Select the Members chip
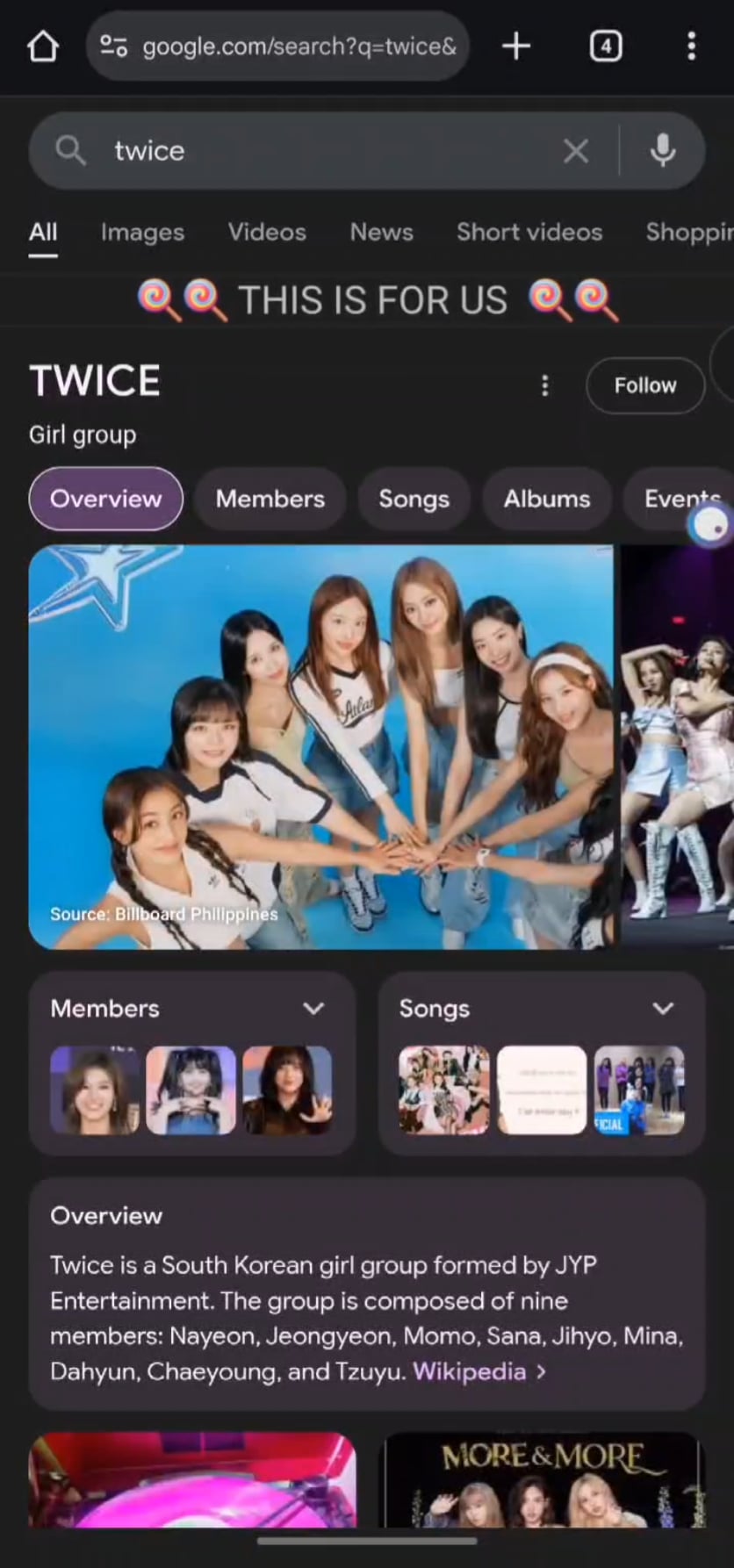Viewport: 734px width, 1568px height. point(270,499)
